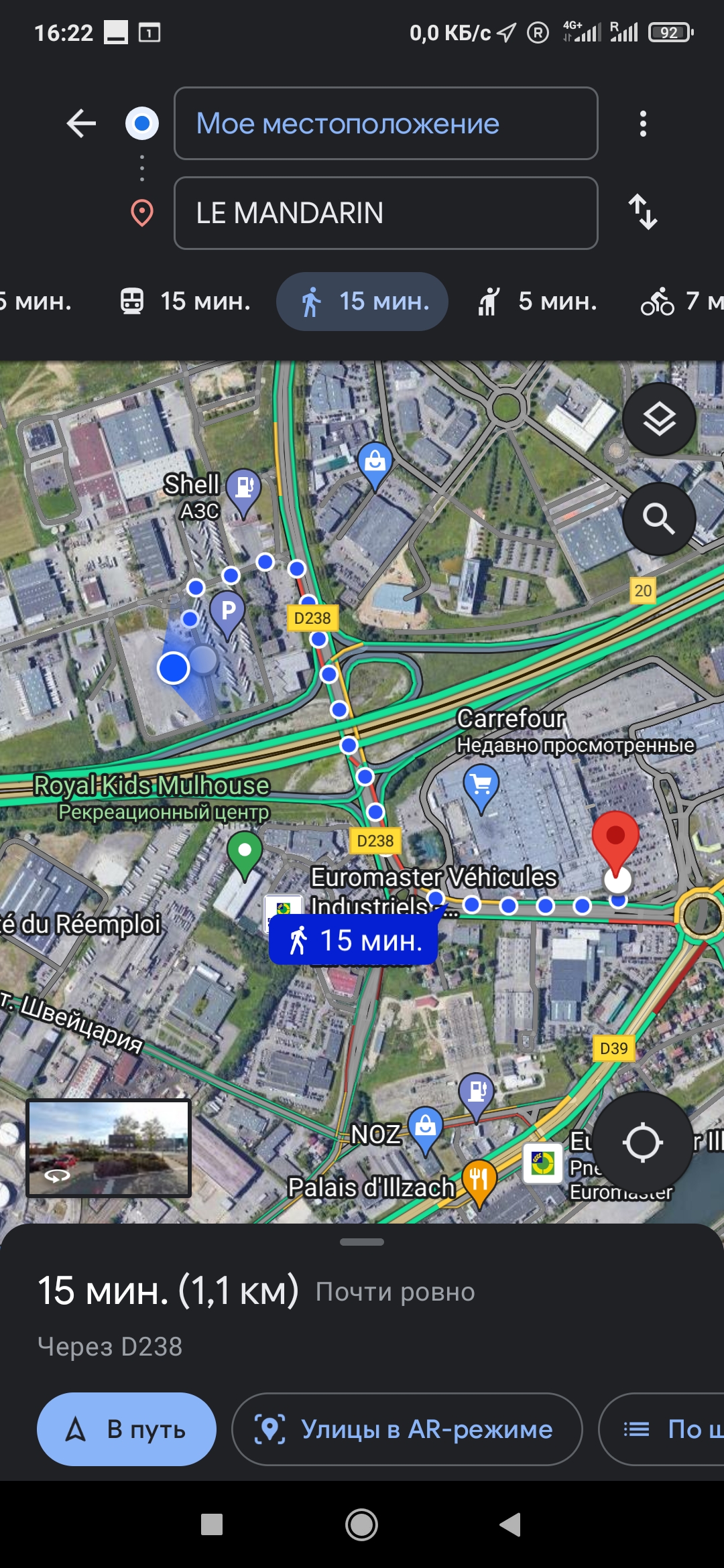
Task: Open the three-dot overflow menu
Action: pos(643,124)
